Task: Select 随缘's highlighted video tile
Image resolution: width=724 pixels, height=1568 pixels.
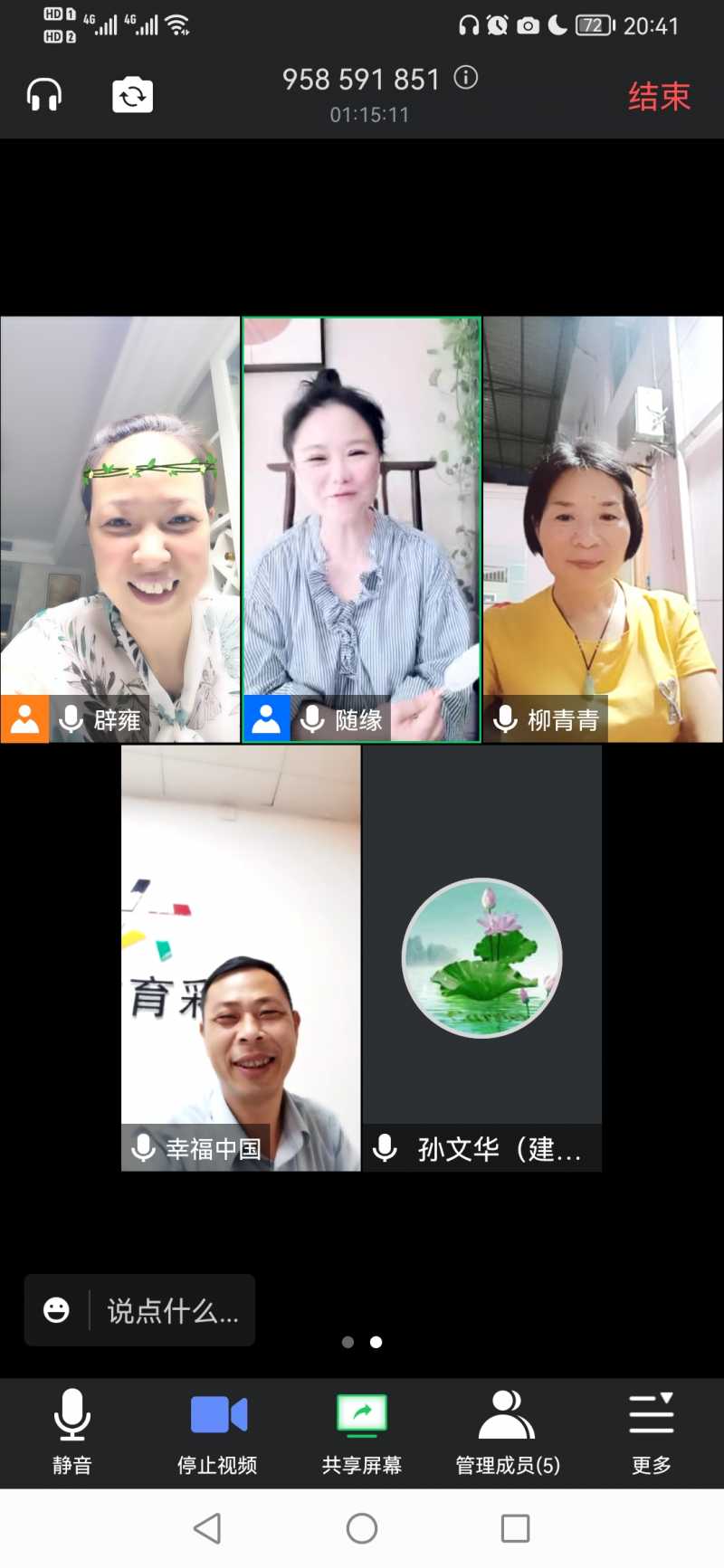Action: [x=361, y=529]
